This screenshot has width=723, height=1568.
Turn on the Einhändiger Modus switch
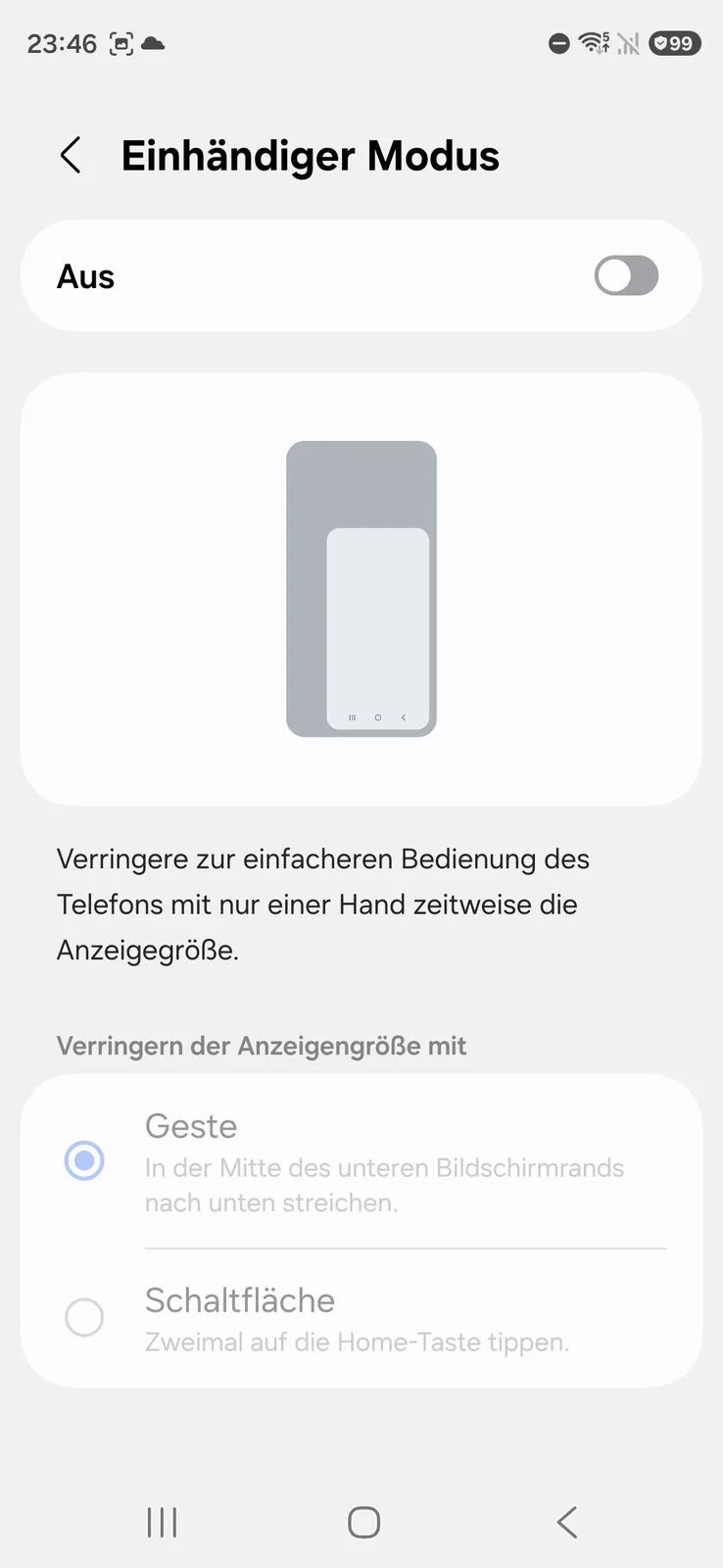(626, 276)
